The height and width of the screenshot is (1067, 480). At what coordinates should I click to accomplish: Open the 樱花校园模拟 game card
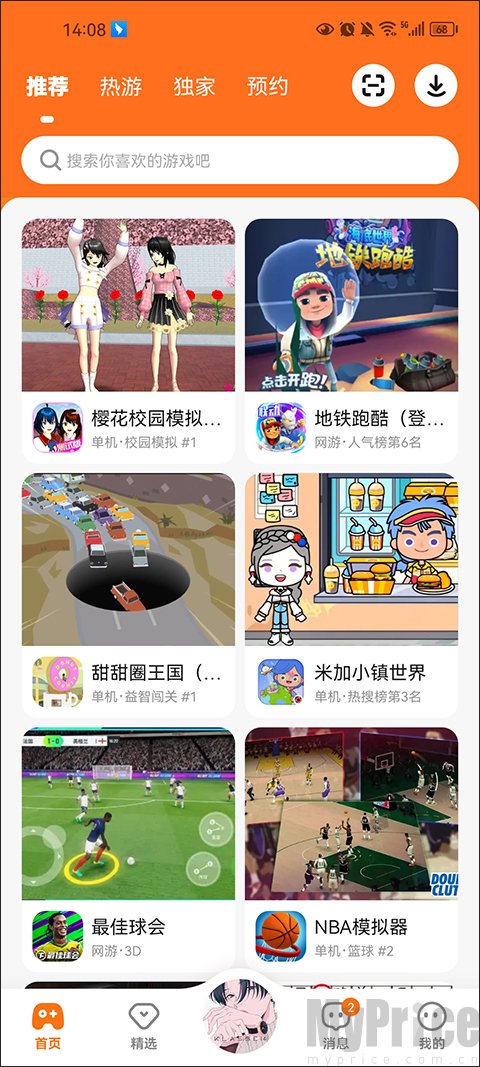(129, 340)
